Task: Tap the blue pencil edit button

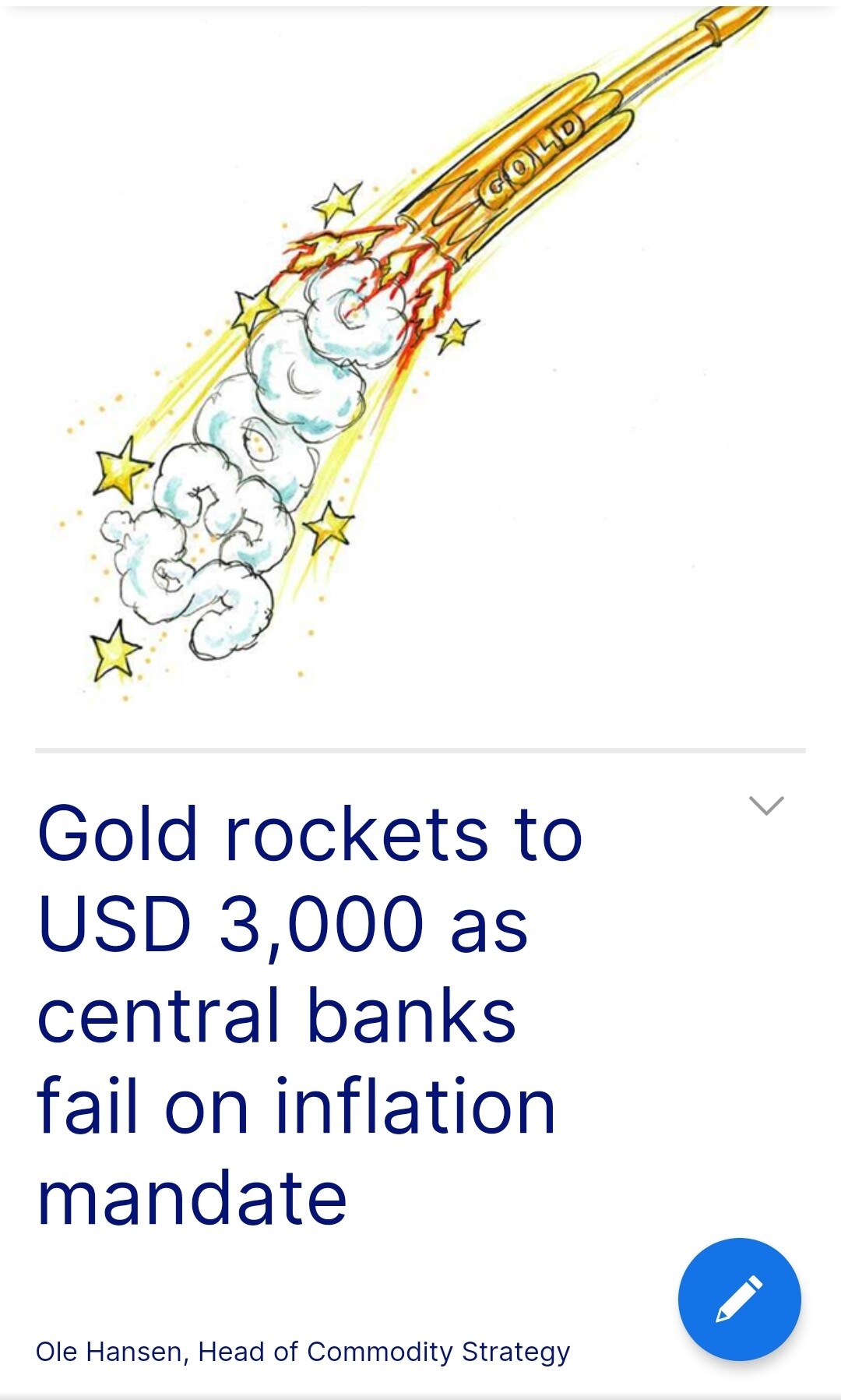Action: (739, 1299)
